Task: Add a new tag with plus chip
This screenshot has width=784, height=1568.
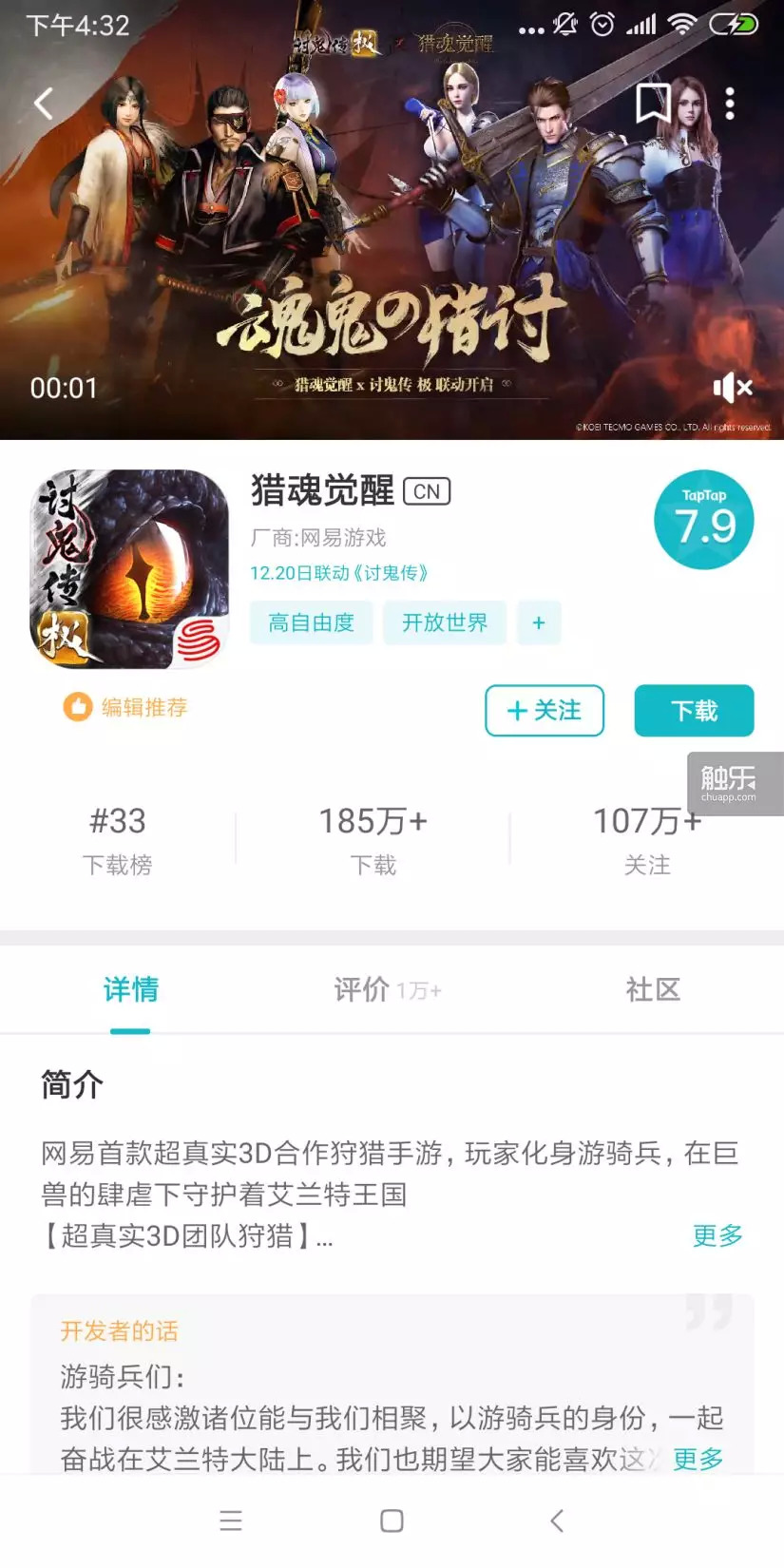Action: 539,622
